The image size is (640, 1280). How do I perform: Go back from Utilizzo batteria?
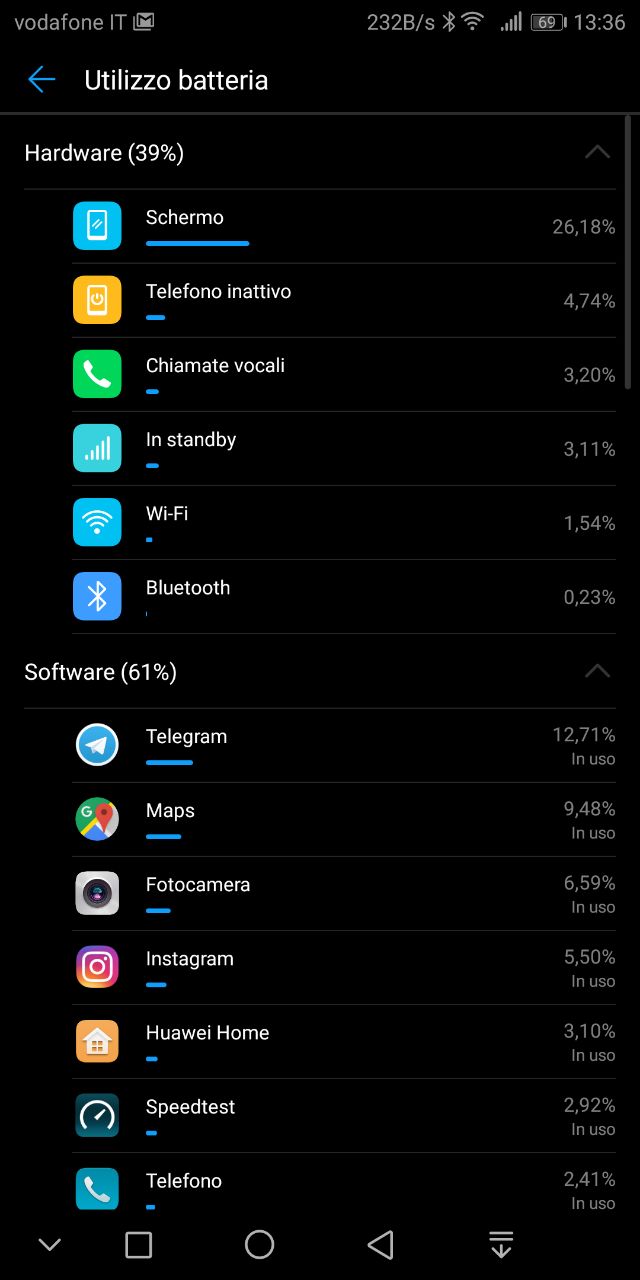coord(41,80)
